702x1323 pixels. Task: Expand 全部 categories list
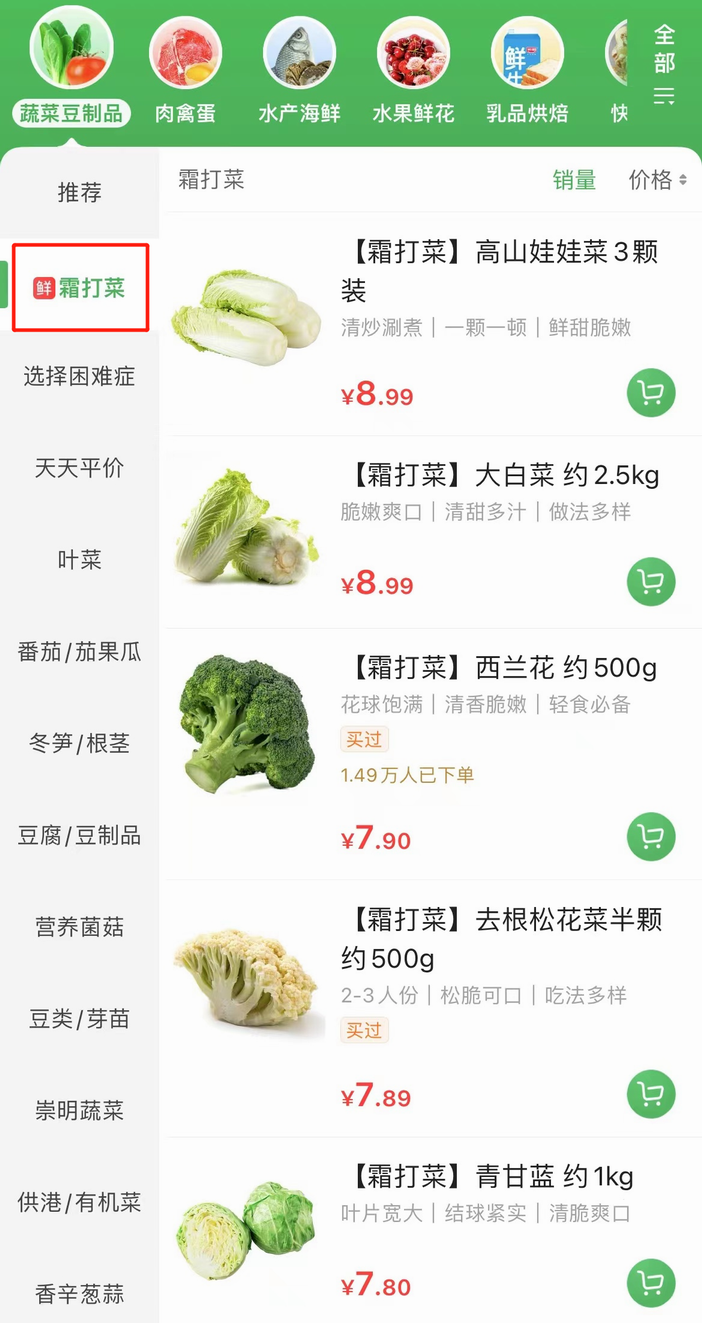(665, 65)
